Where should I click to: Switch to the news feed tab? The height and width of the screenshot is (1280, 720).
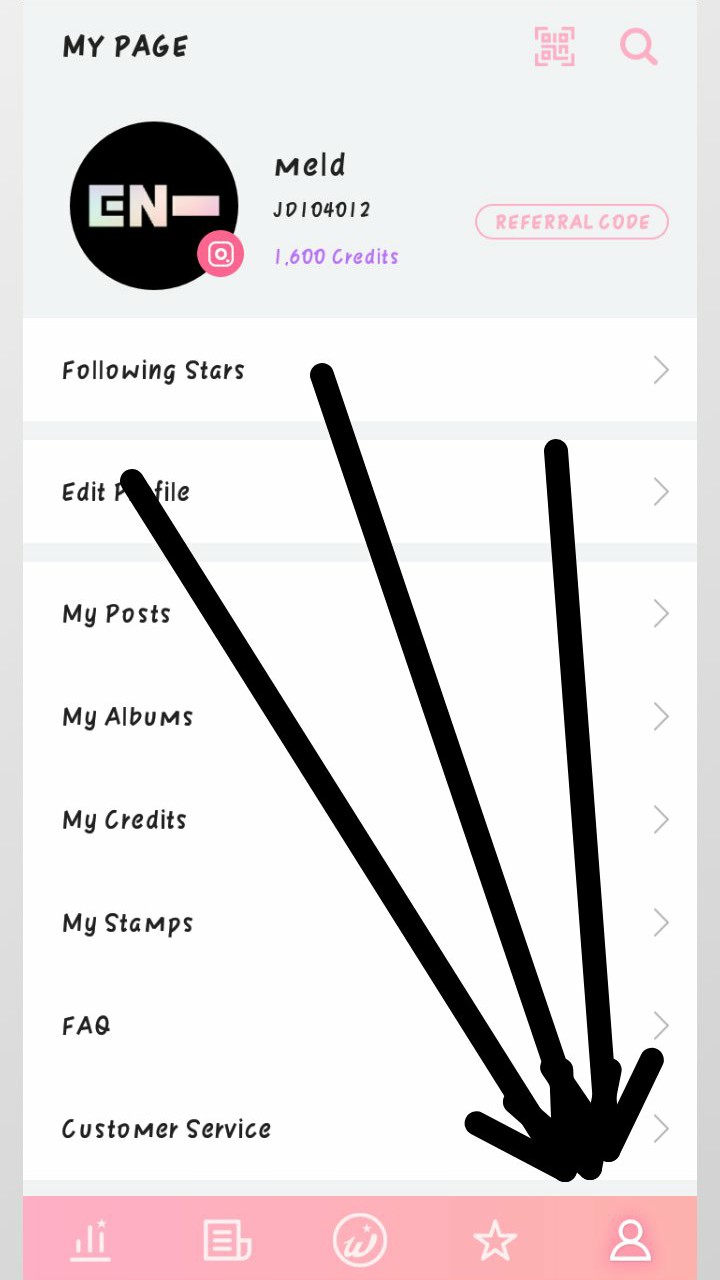click(x=227, y=1240)
